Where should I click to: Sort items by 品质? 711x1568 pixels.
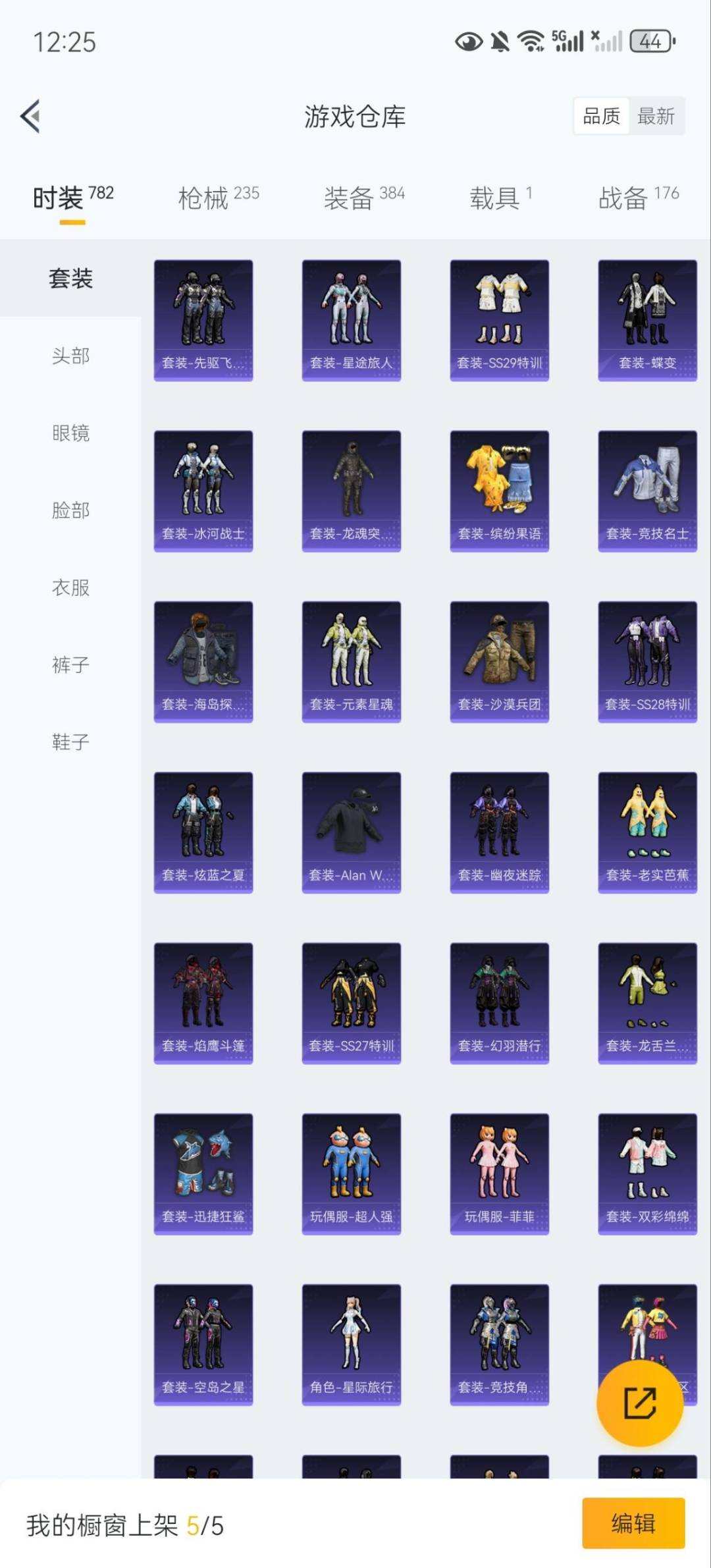[601, 117]
